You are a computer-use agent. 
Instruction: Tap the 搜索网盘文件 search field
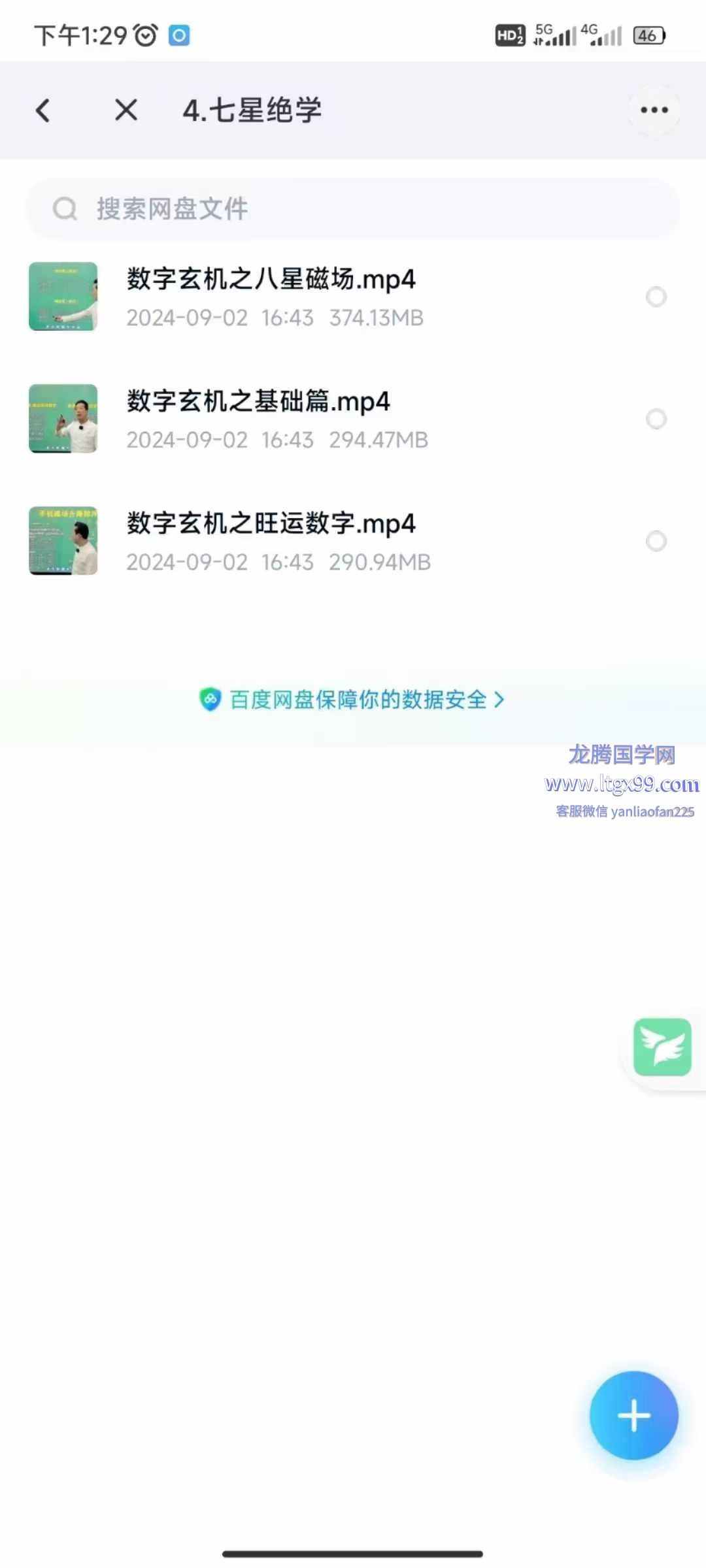tap(353, 209)
